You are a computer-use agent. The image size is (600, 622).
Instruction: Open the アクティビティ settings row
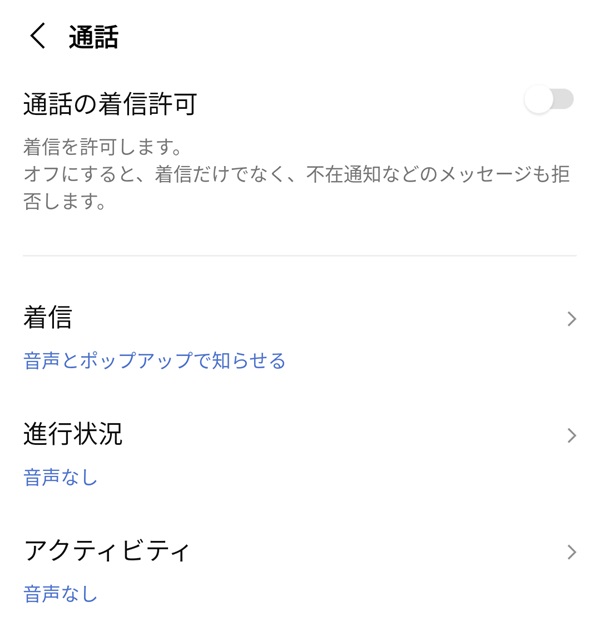pyautogui.click(x=300, y=570)
